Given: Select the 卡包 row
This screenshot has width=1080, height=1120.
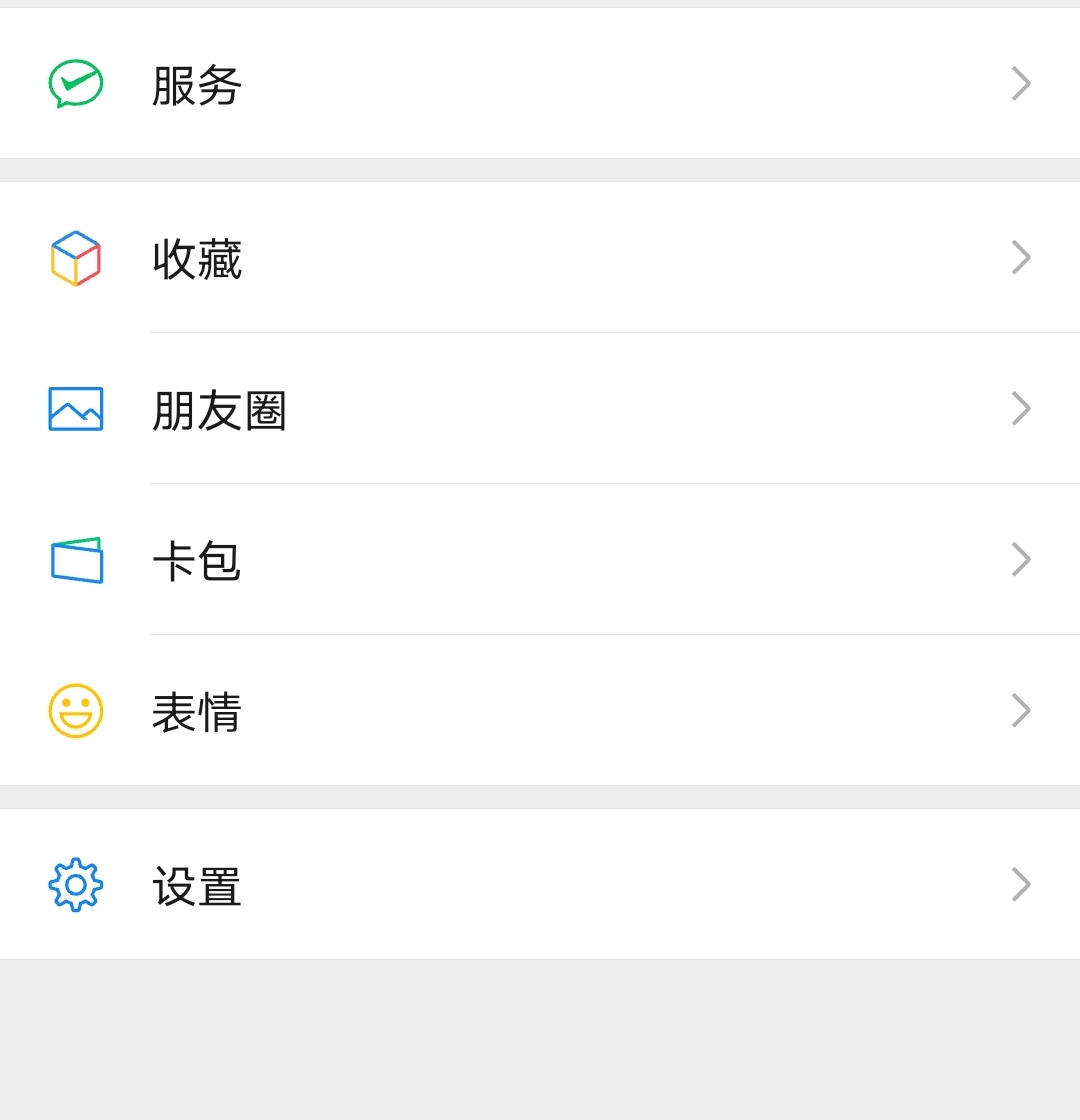Looking at the screenshot, I should 540,560.
